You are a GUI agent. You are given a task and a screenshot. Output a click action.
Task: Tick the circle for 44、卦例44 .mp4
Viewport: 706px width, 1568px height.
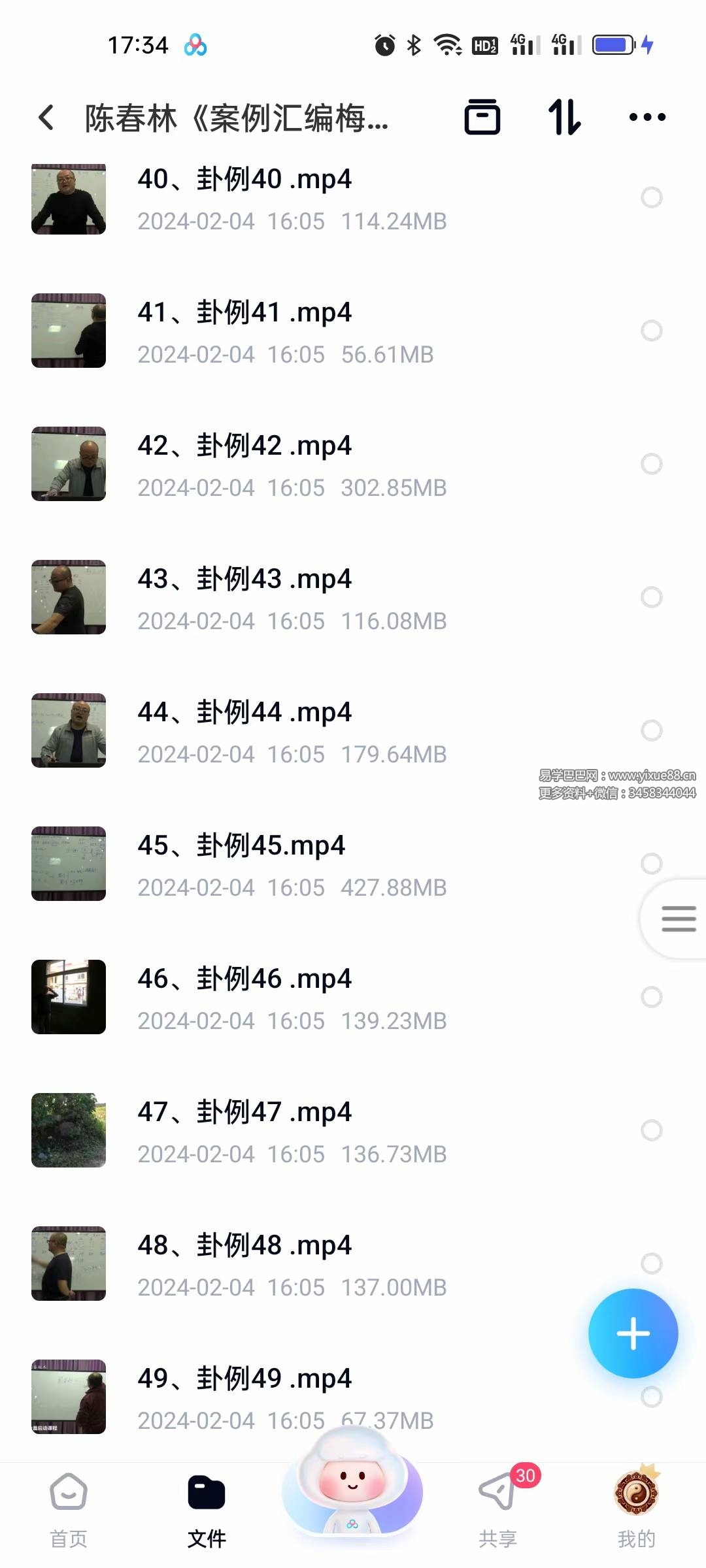click(651, 730)
